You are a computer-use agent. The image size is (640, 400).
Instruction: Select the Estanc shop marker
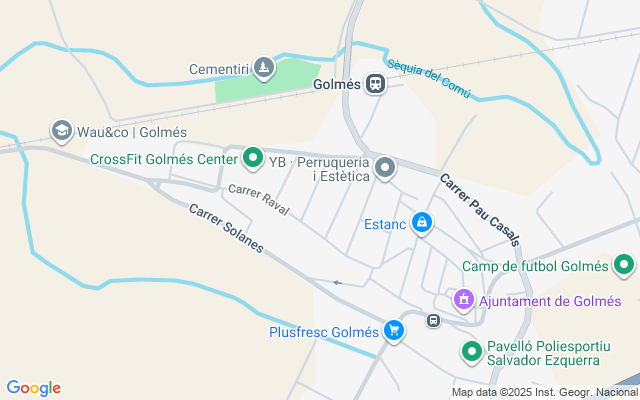coord(422,222)
